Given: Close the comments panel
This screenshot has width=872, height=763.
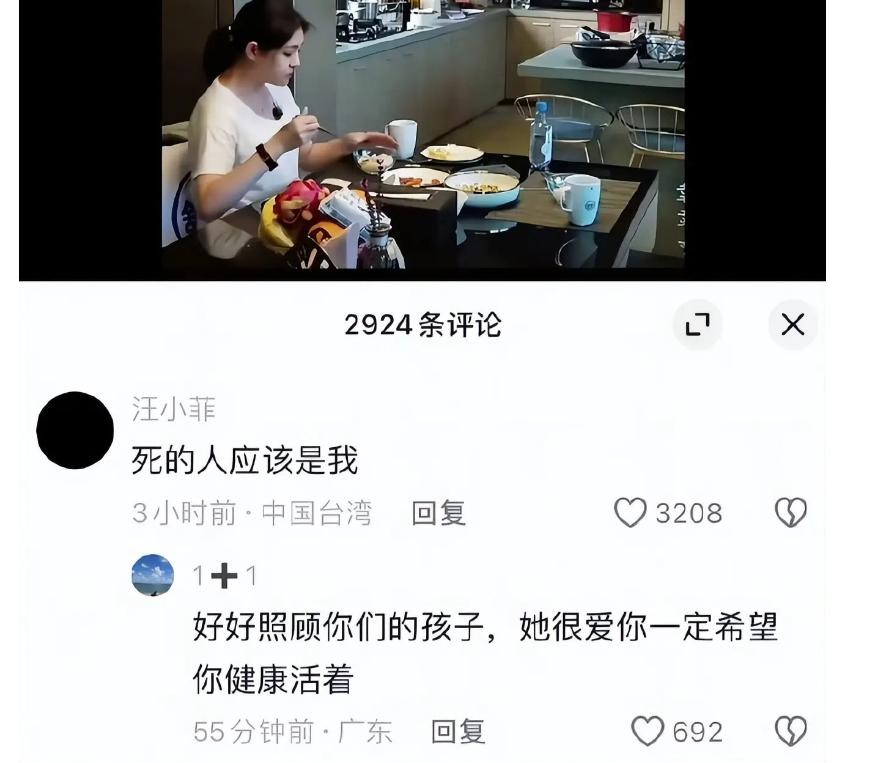Looking at the screenshot, I should click(792, 325).
